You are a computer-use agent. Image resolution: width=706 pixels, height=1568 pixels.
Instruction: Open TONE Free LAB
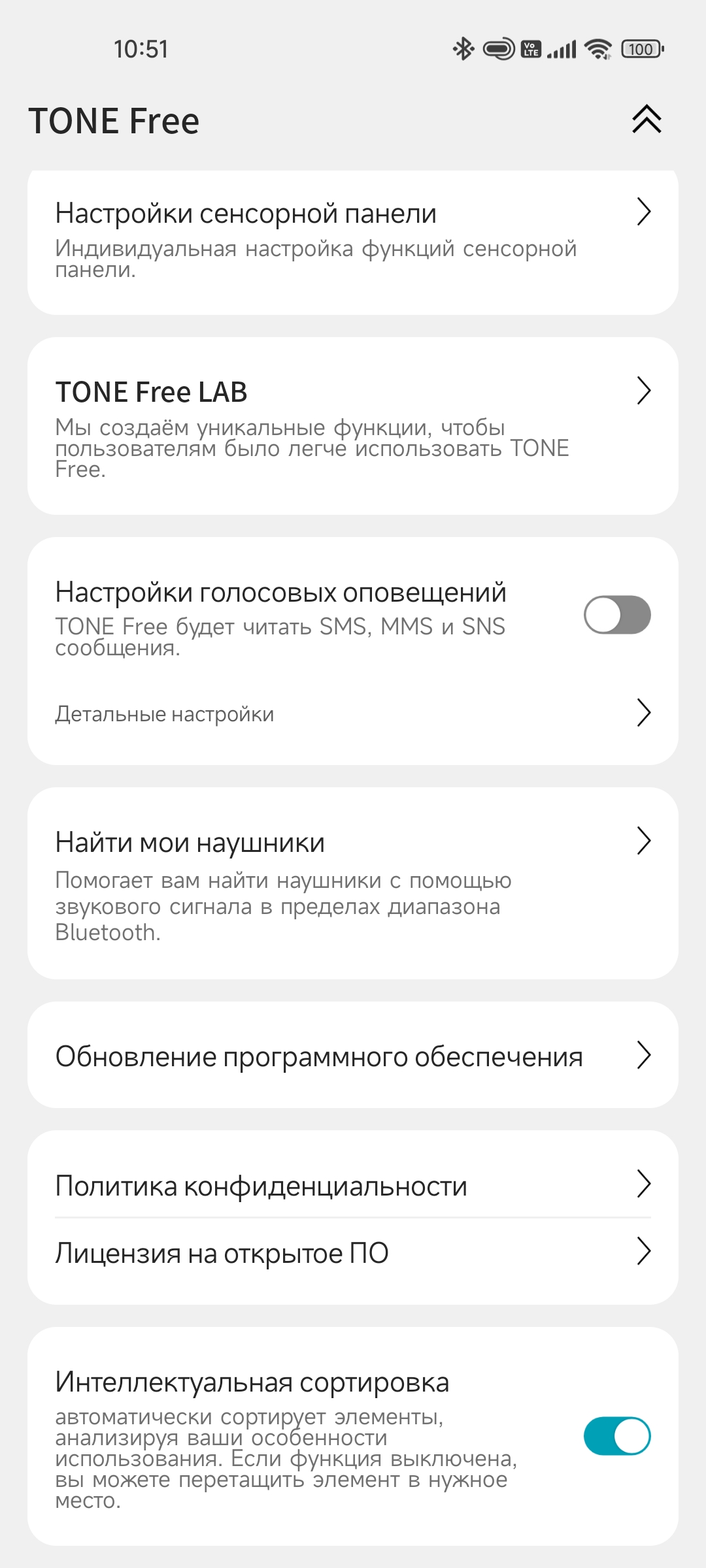pyautogui.click(x=352, y=425)
